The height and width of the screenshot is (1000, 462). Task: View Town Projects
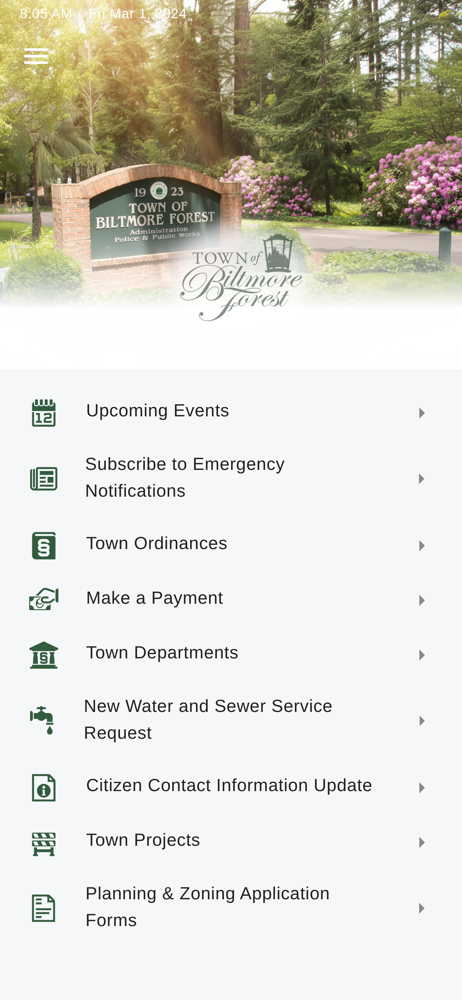231,841
